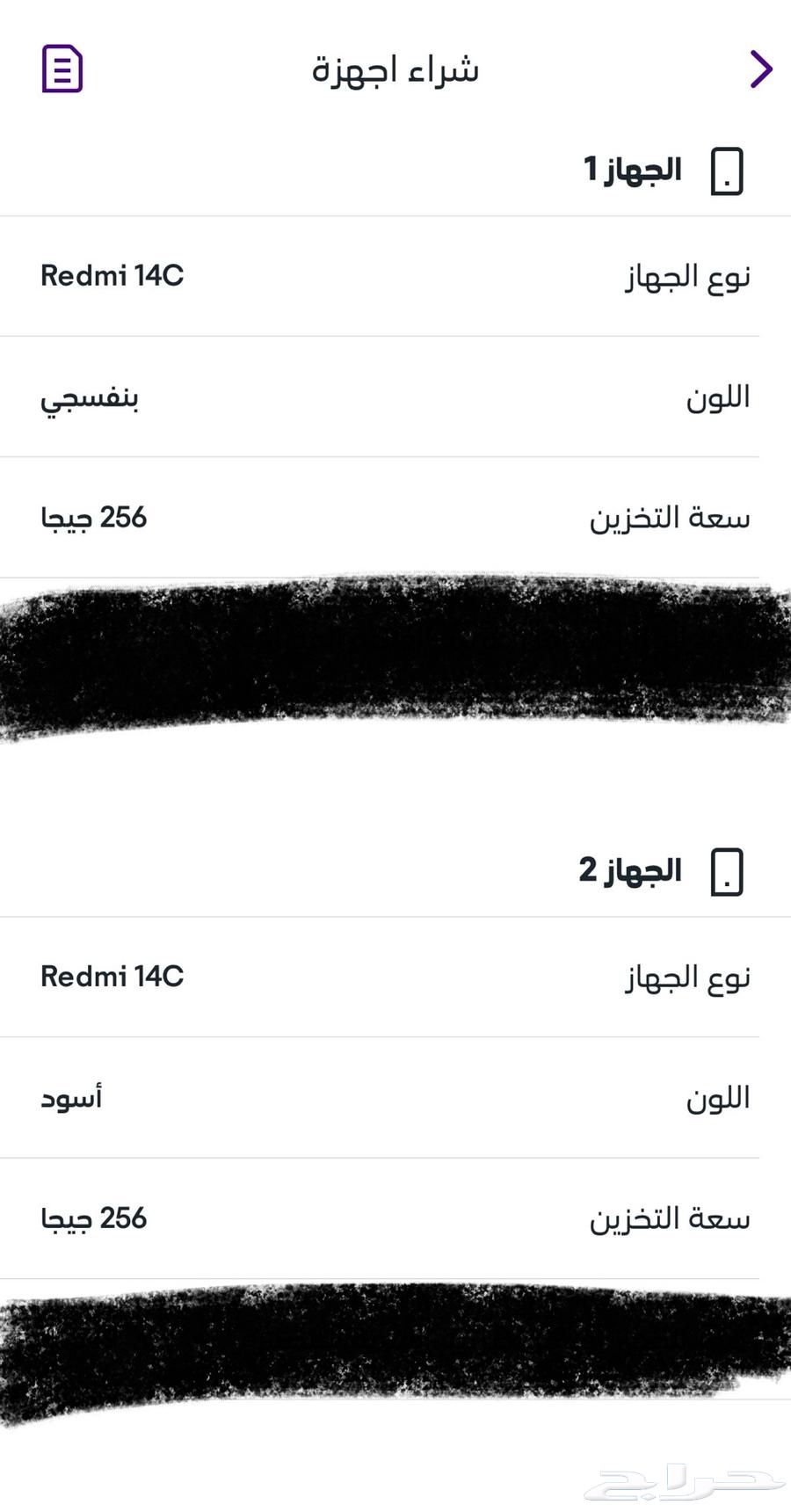Open the سعة التخزين field for الجهاز 2

(x=395, y=1218)
